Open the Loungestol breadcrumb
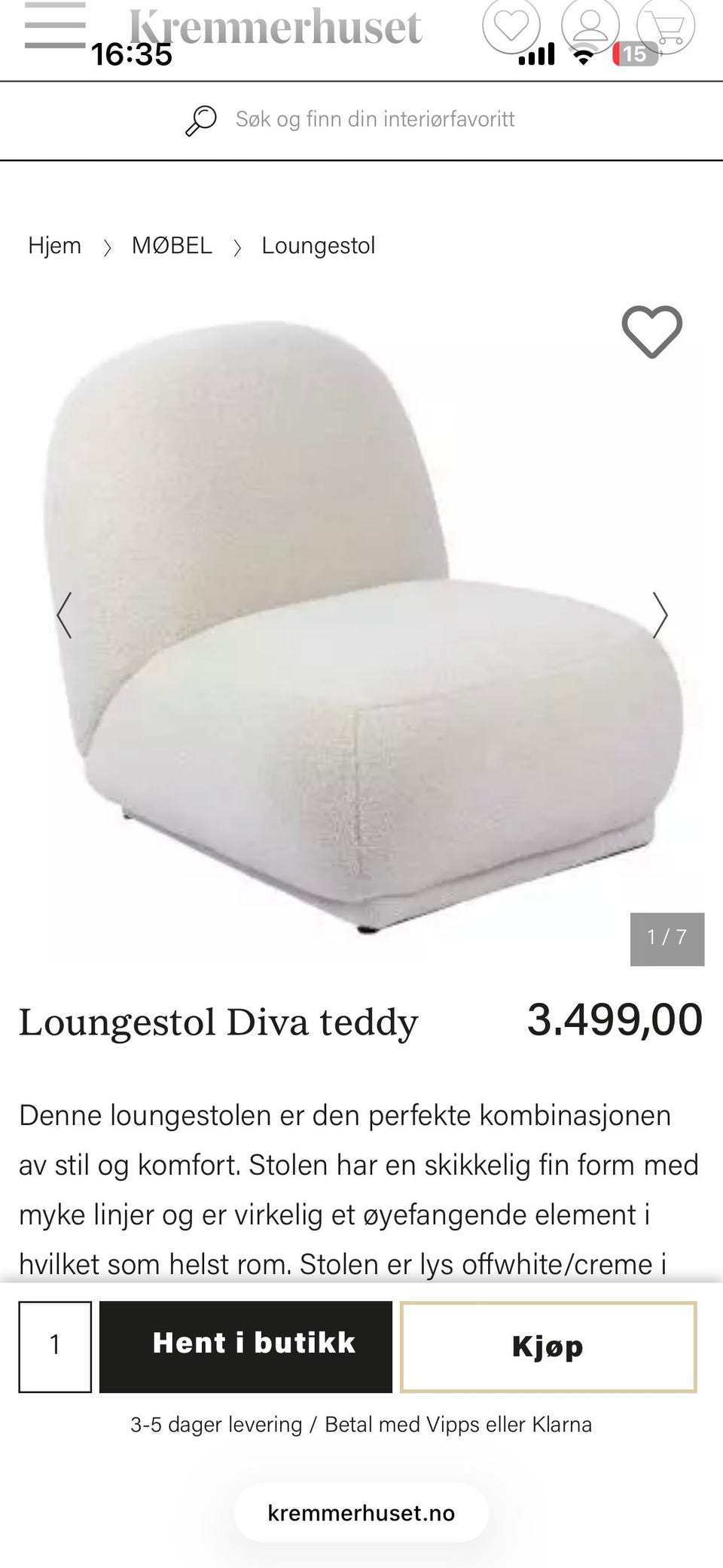This screenshot has height=1568, width=723. [x=318, y=246]
